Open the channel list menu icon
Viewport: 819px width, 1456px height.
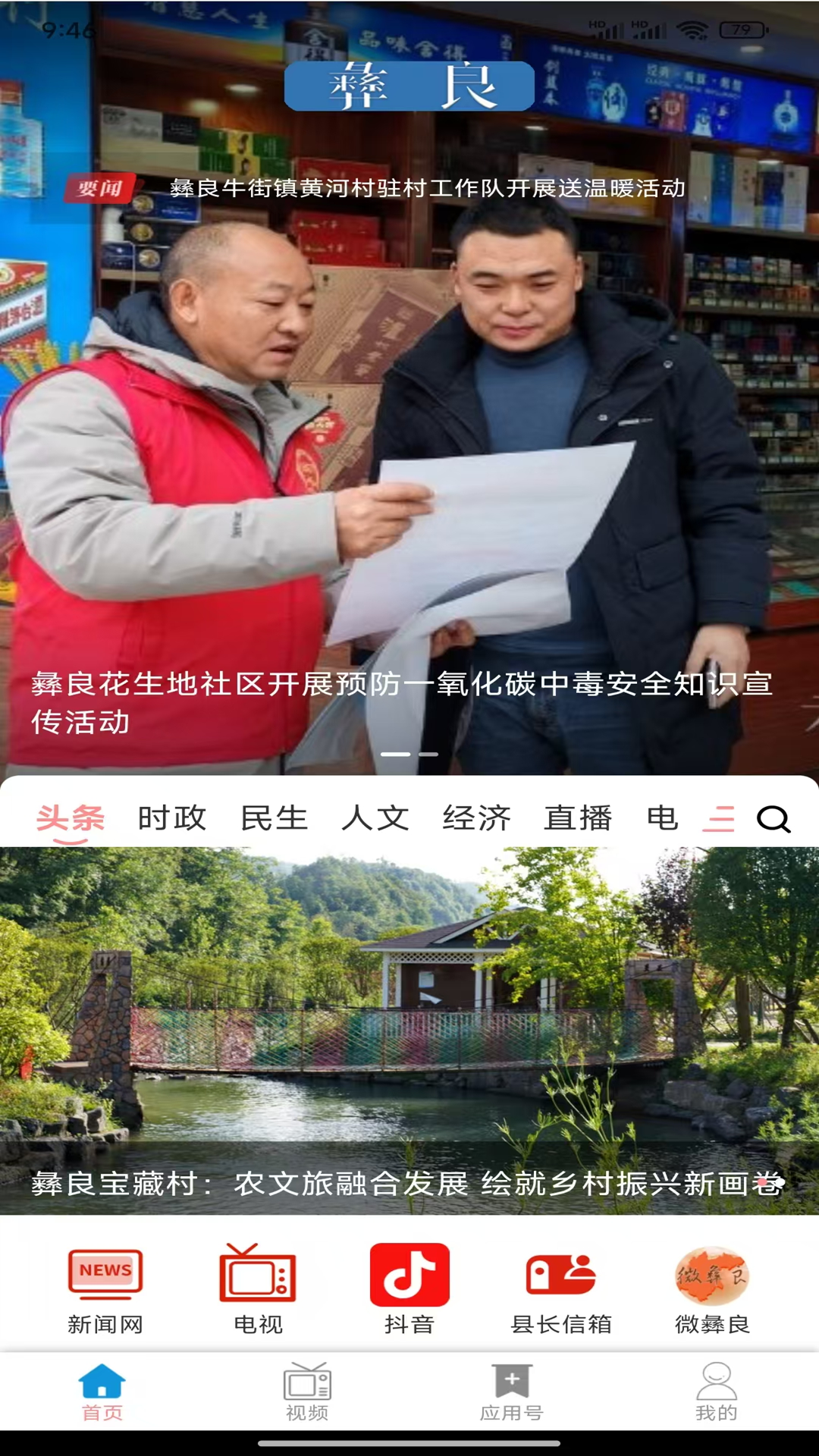718,819
